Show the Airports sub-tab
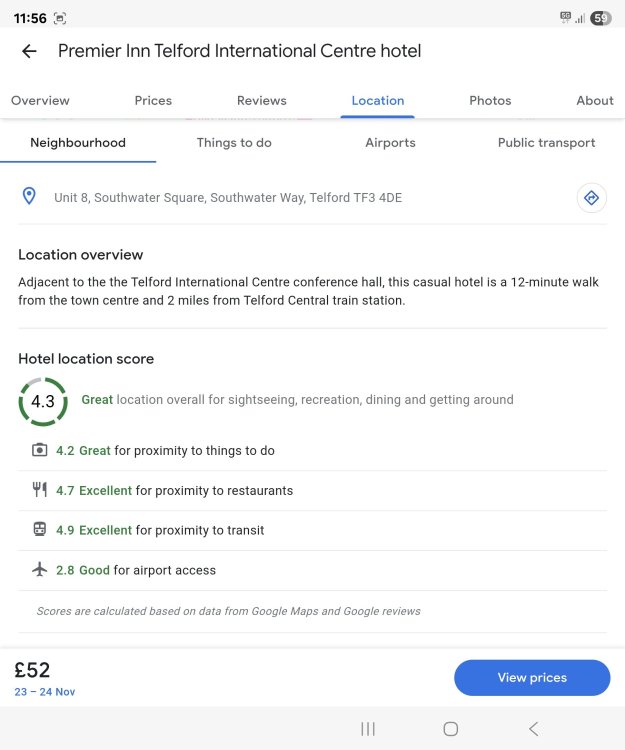625x750 pixels. coord(390,143)
